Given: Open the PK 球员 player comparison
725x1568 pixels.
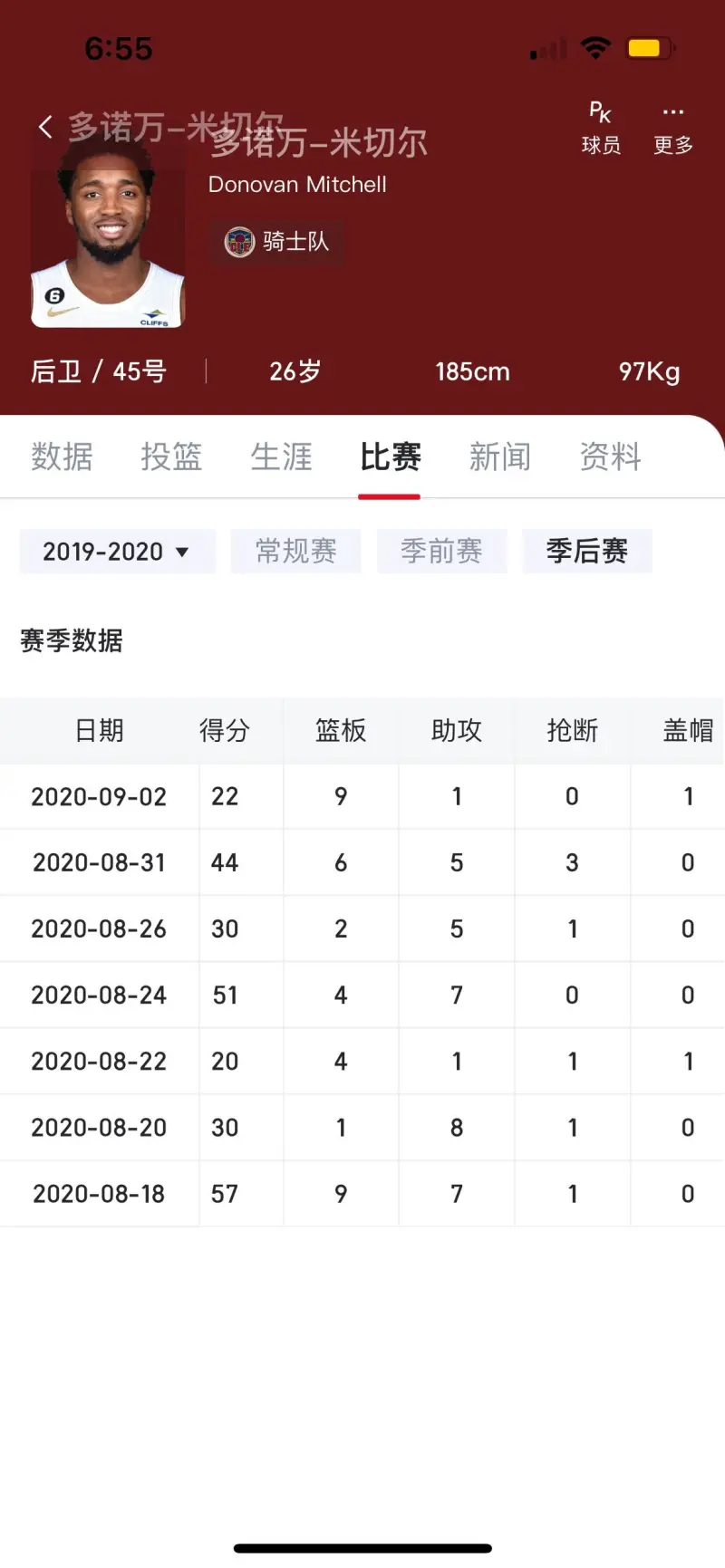Looking at the screenshot, I should [601, 129].
